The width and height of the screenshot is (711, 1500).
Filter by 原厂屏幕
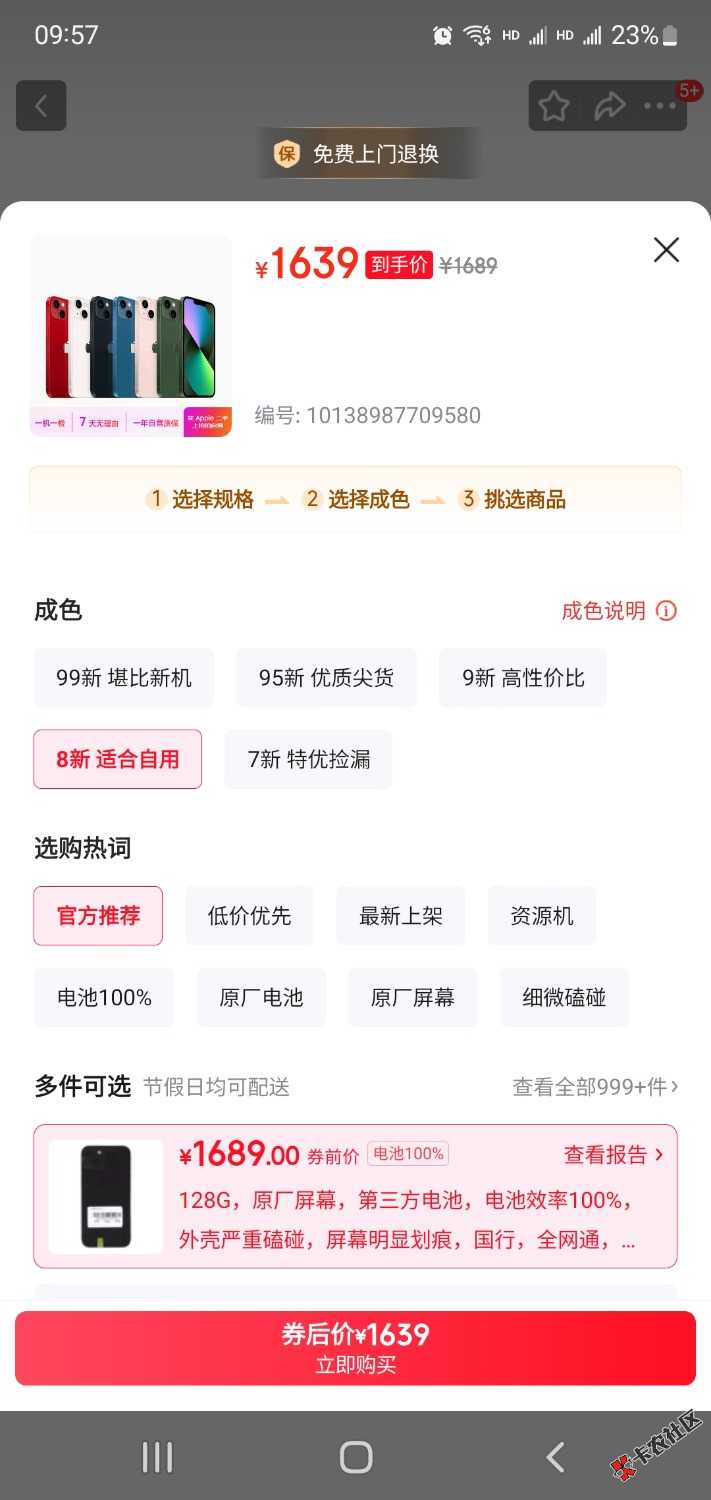412,997
